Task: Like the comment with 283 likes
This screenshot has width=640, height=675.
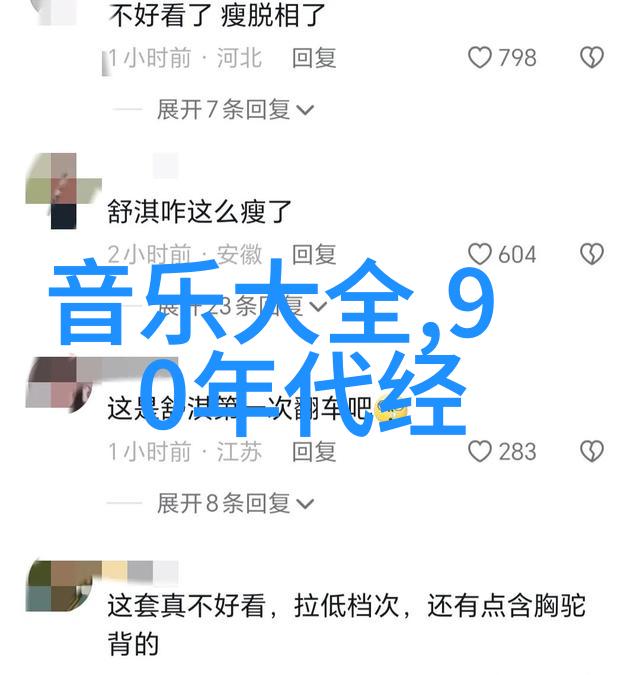Action: (x=481, y=451)
